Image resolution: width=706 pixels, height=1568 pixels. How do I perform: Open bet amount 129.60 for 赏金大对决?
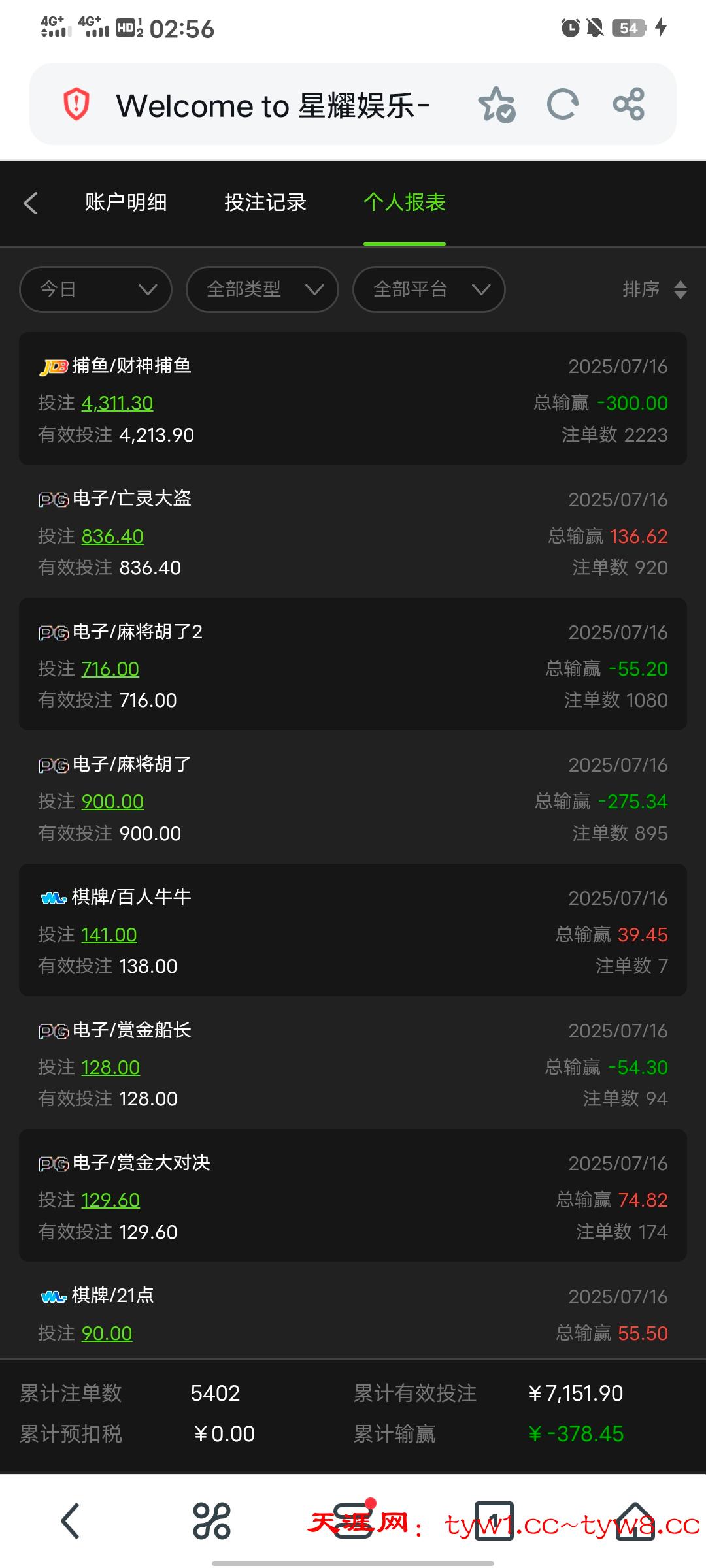pos(110,1200)
